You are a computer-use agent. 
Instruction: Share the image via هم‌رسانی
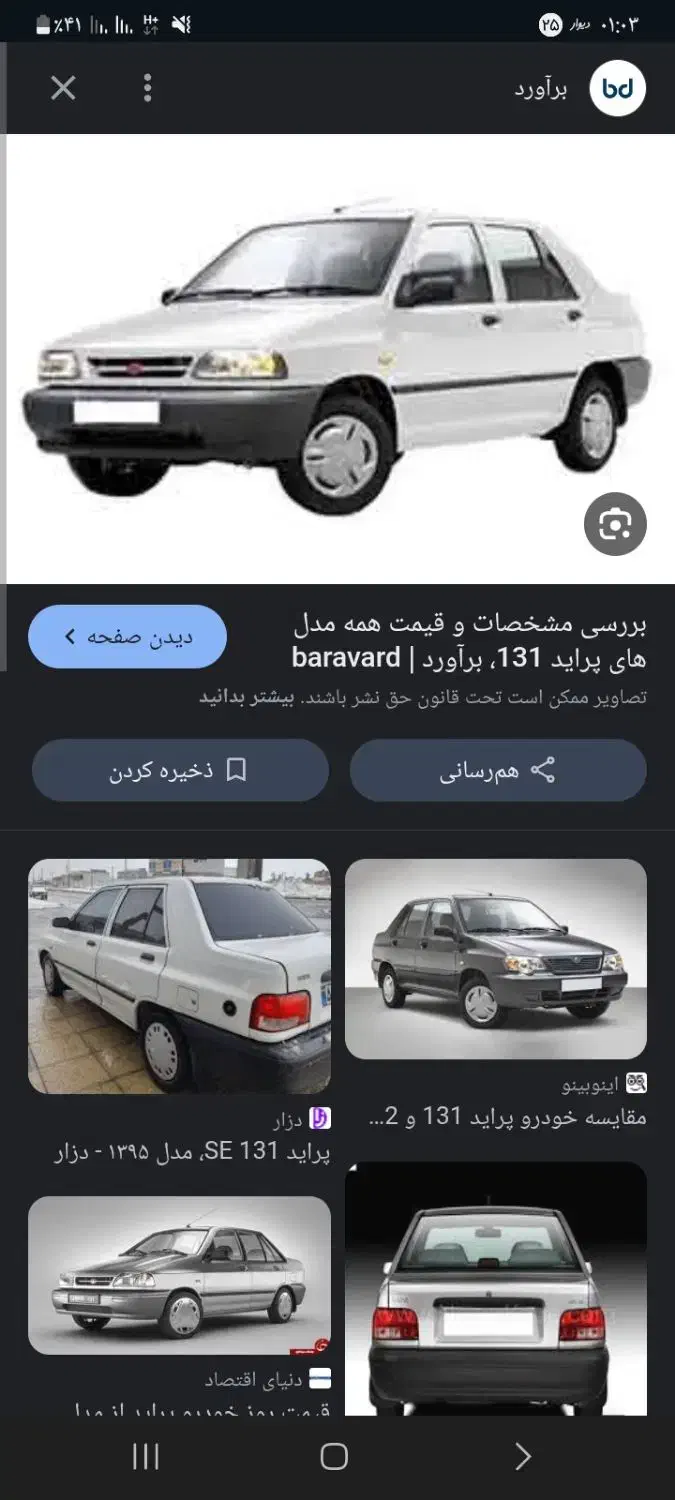click(x=498, y=770)
